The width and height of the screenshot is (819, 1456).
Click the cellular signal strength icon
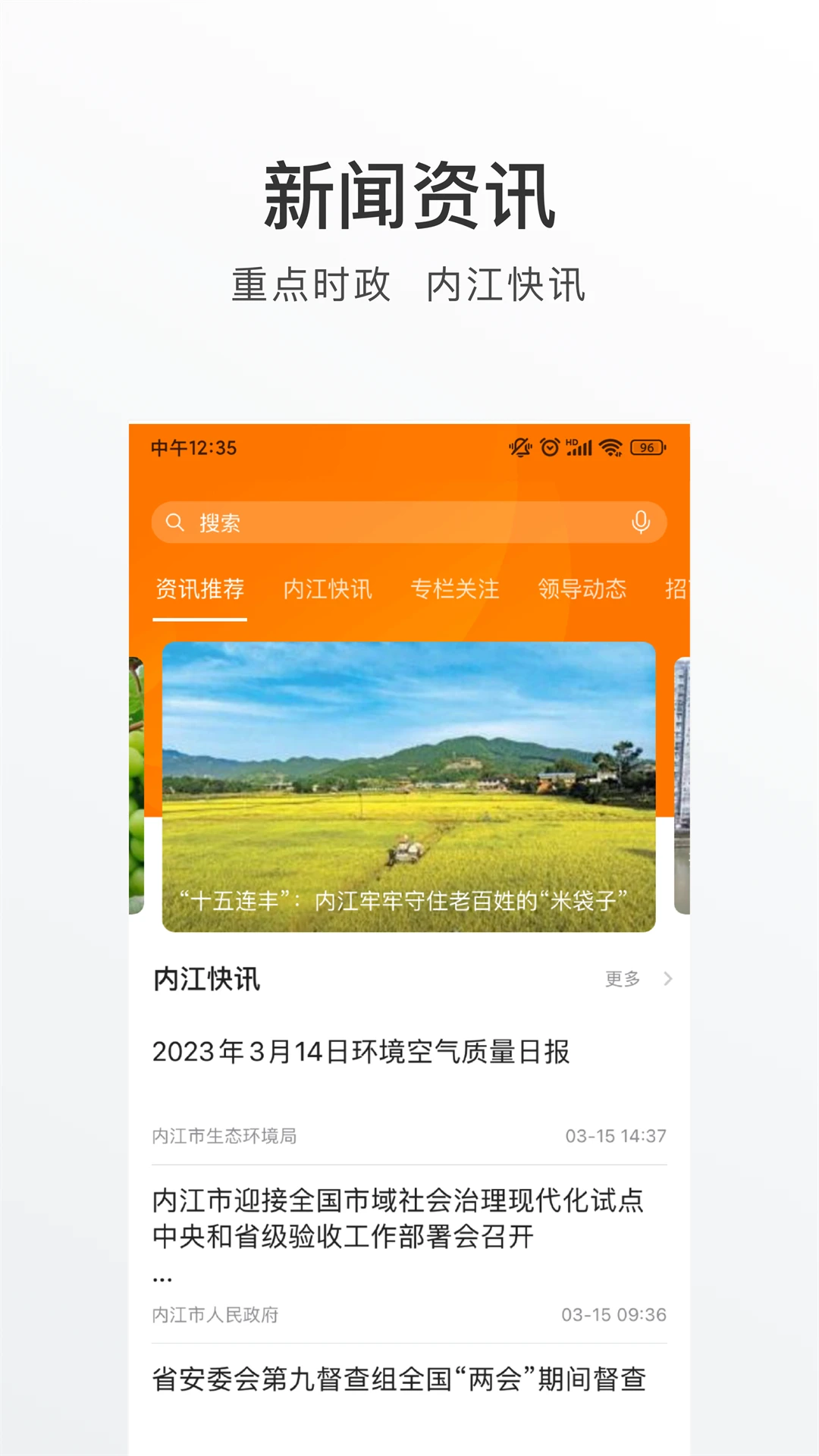581,450
